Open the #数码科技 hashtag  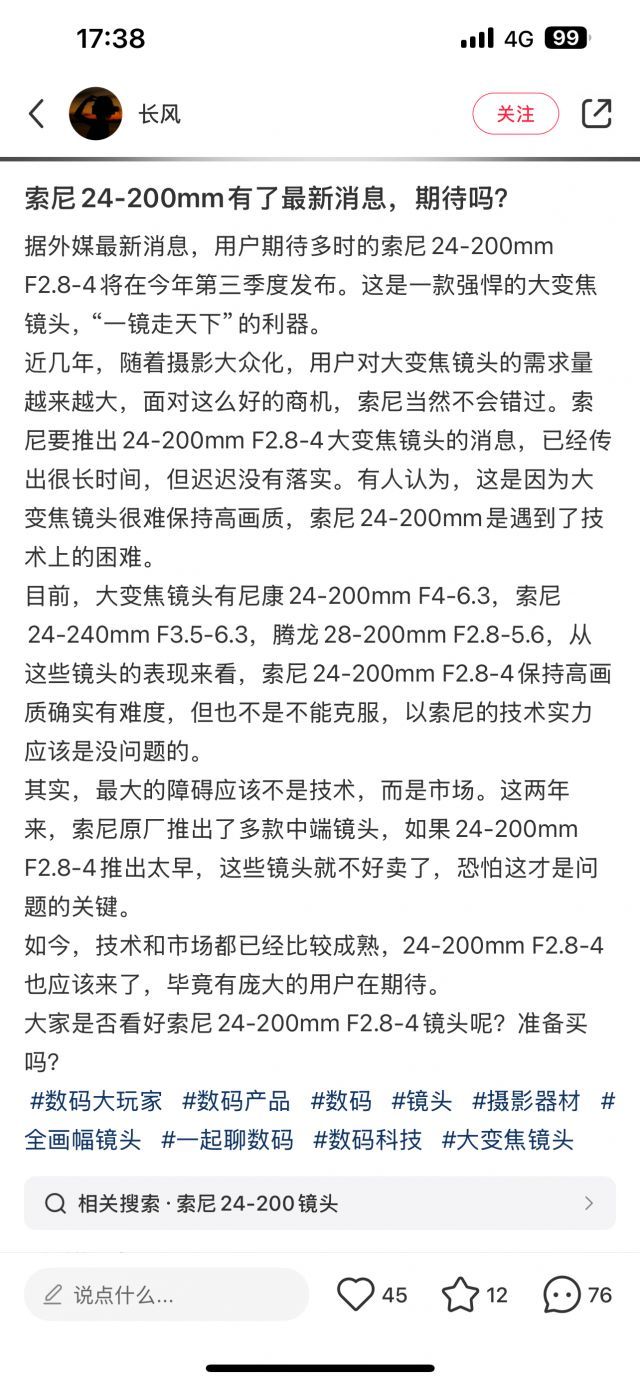tap(367, 1139)
